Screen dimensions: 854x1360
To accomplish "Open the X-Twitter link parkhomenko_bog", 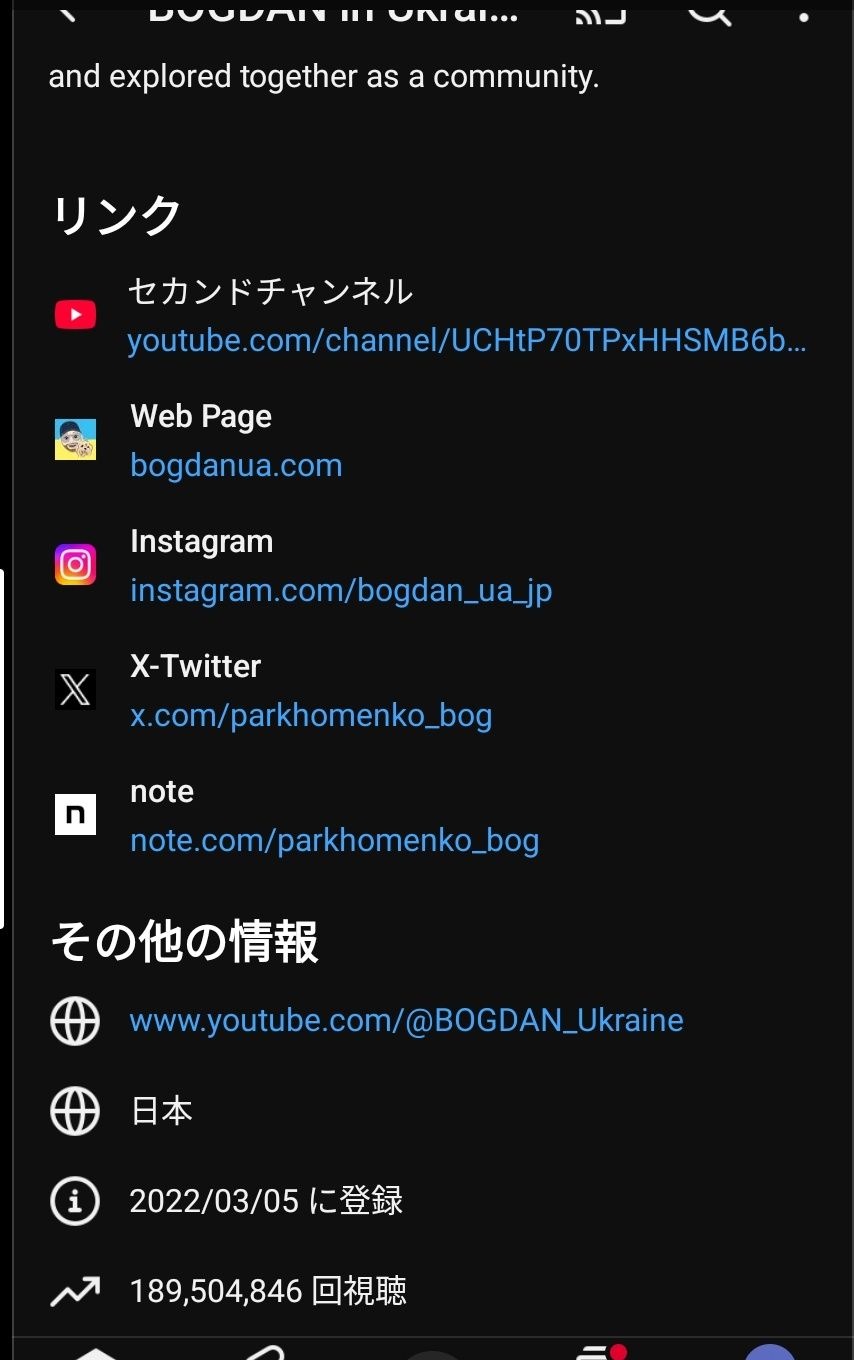I will coord(311,715).
